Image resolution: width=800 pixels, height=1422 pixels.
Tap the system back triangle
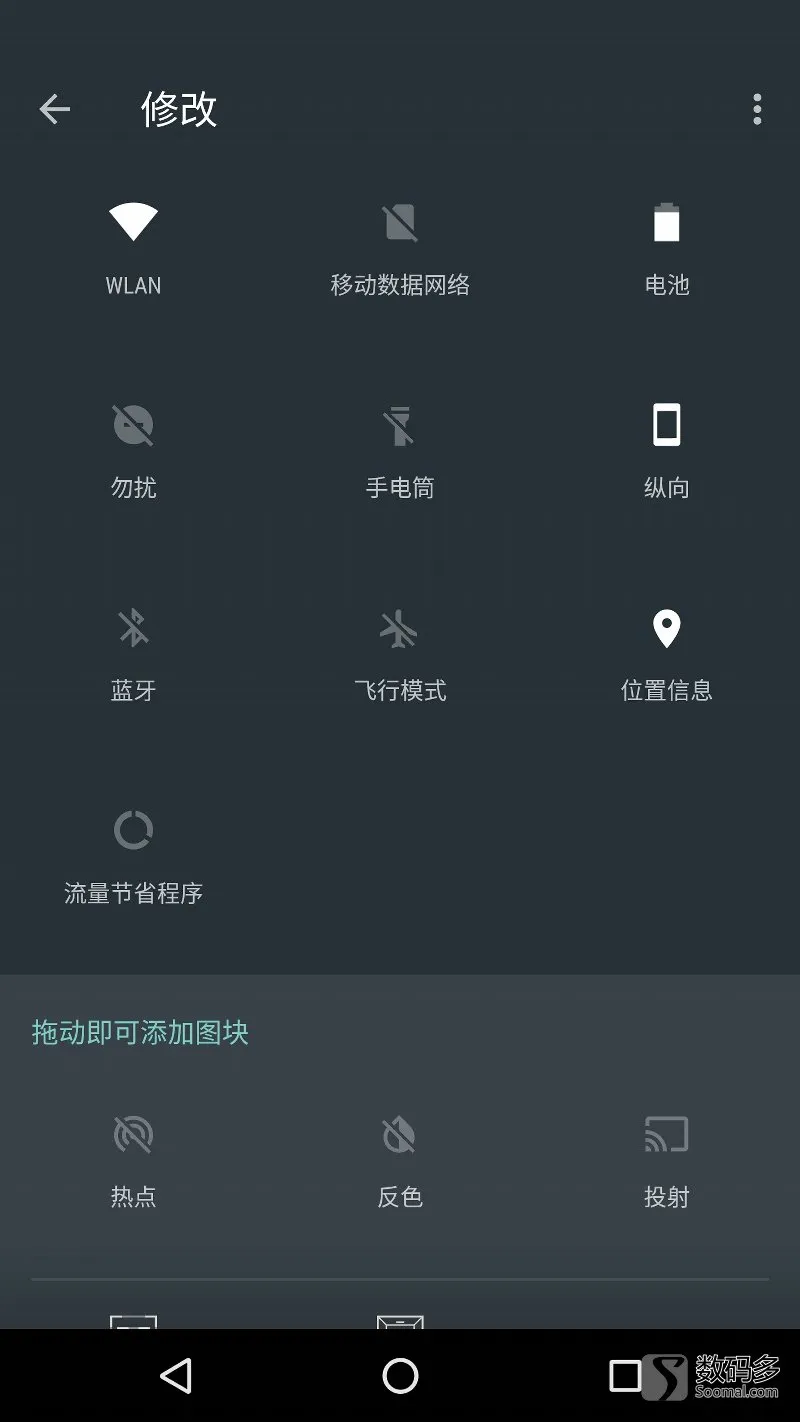[176, 1376]
